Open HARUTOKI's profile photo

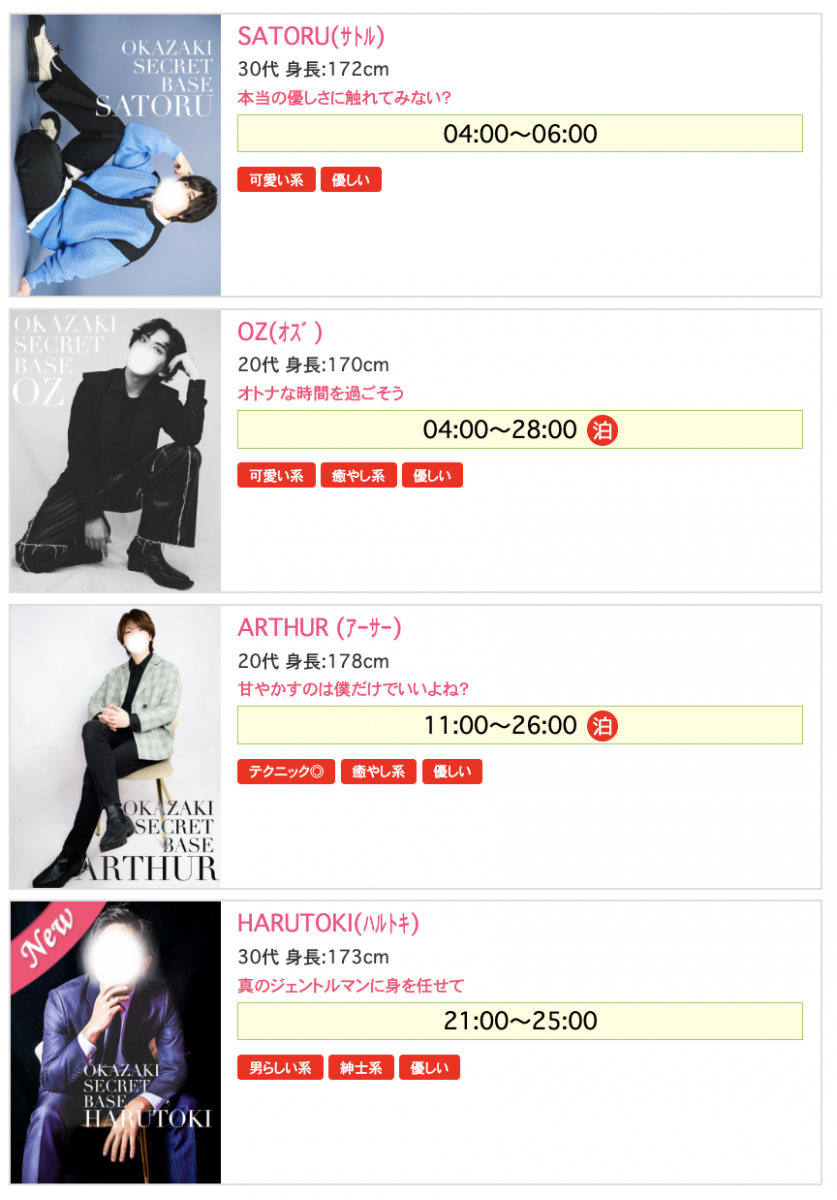116,1042
